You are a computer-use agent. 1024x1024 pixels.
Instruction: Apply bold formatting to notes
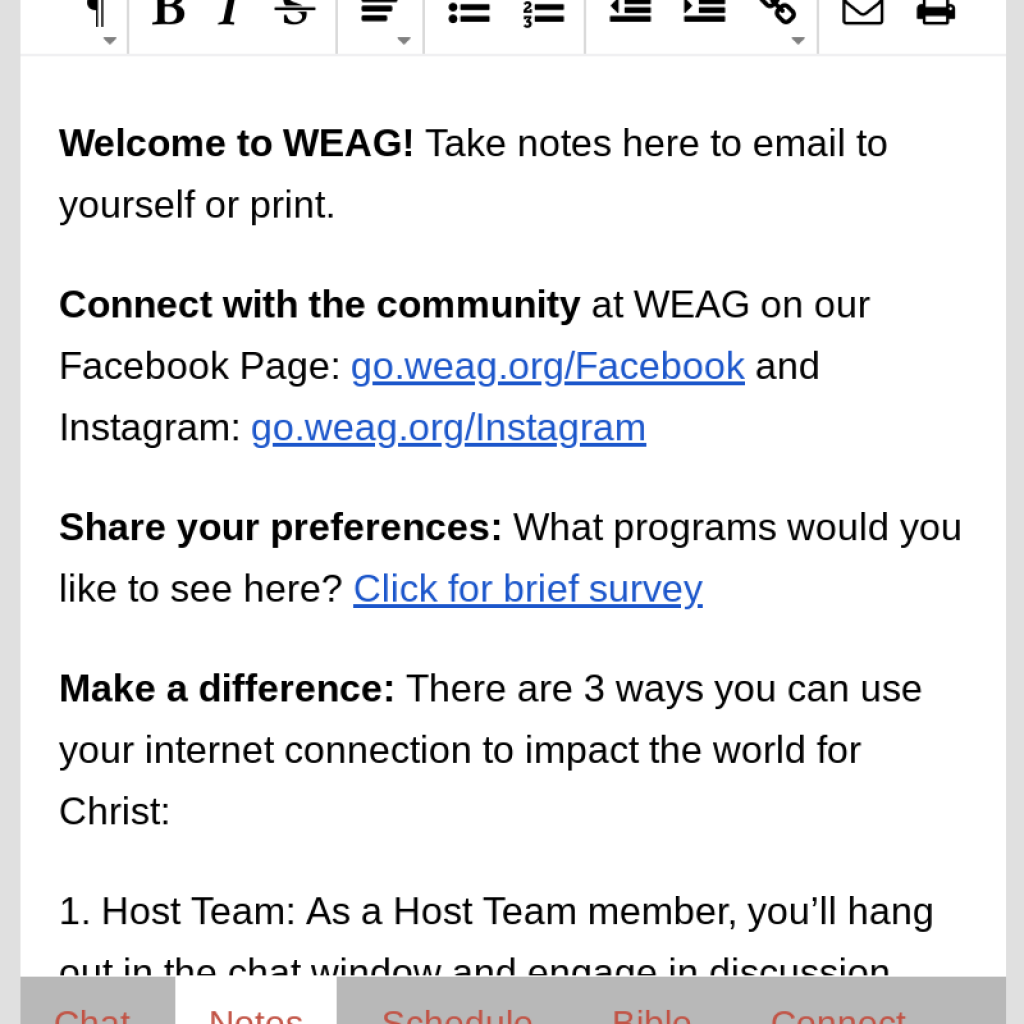point(168,12)
